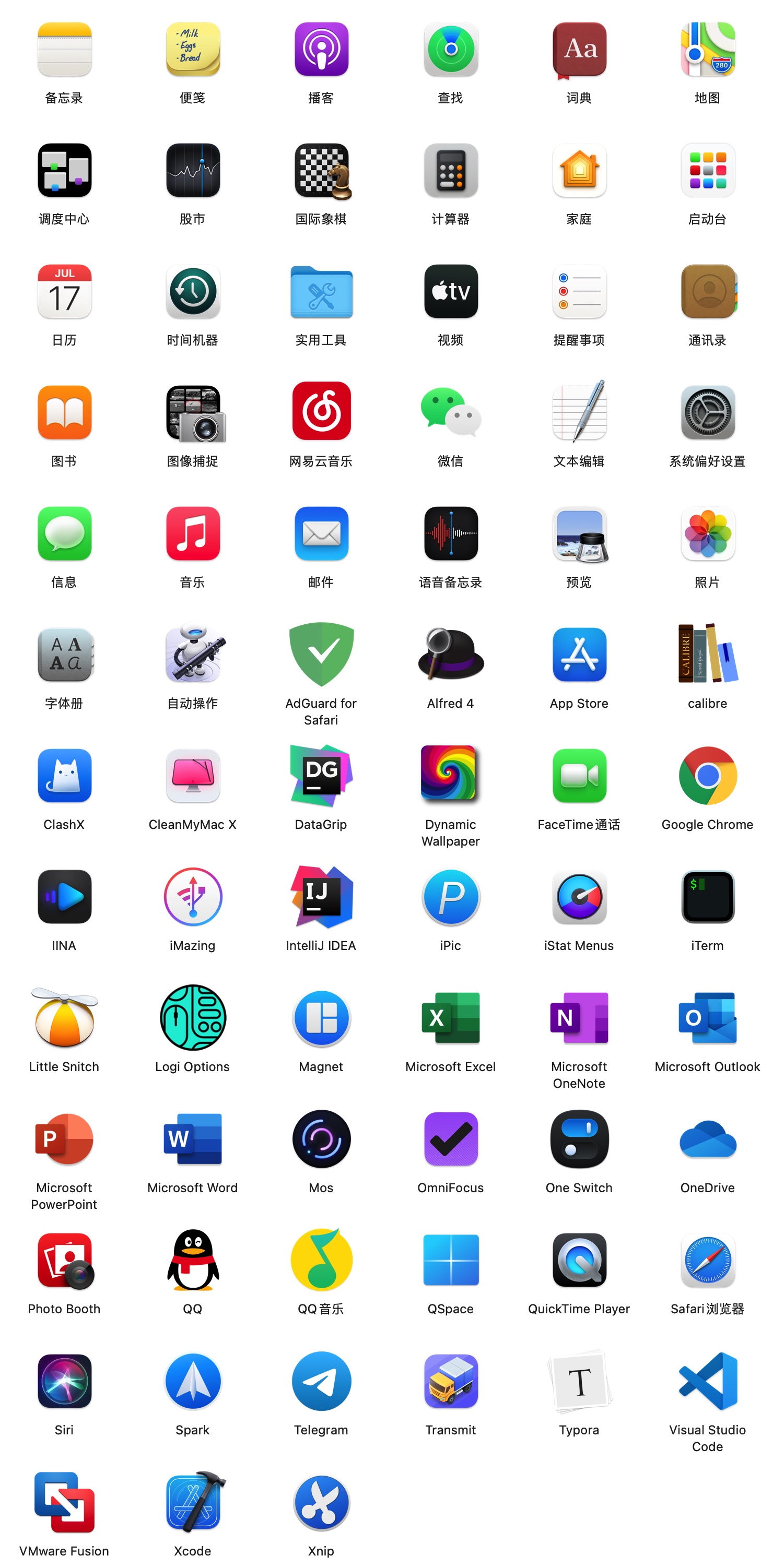Open the 实用工具 utilities folder

321,292
